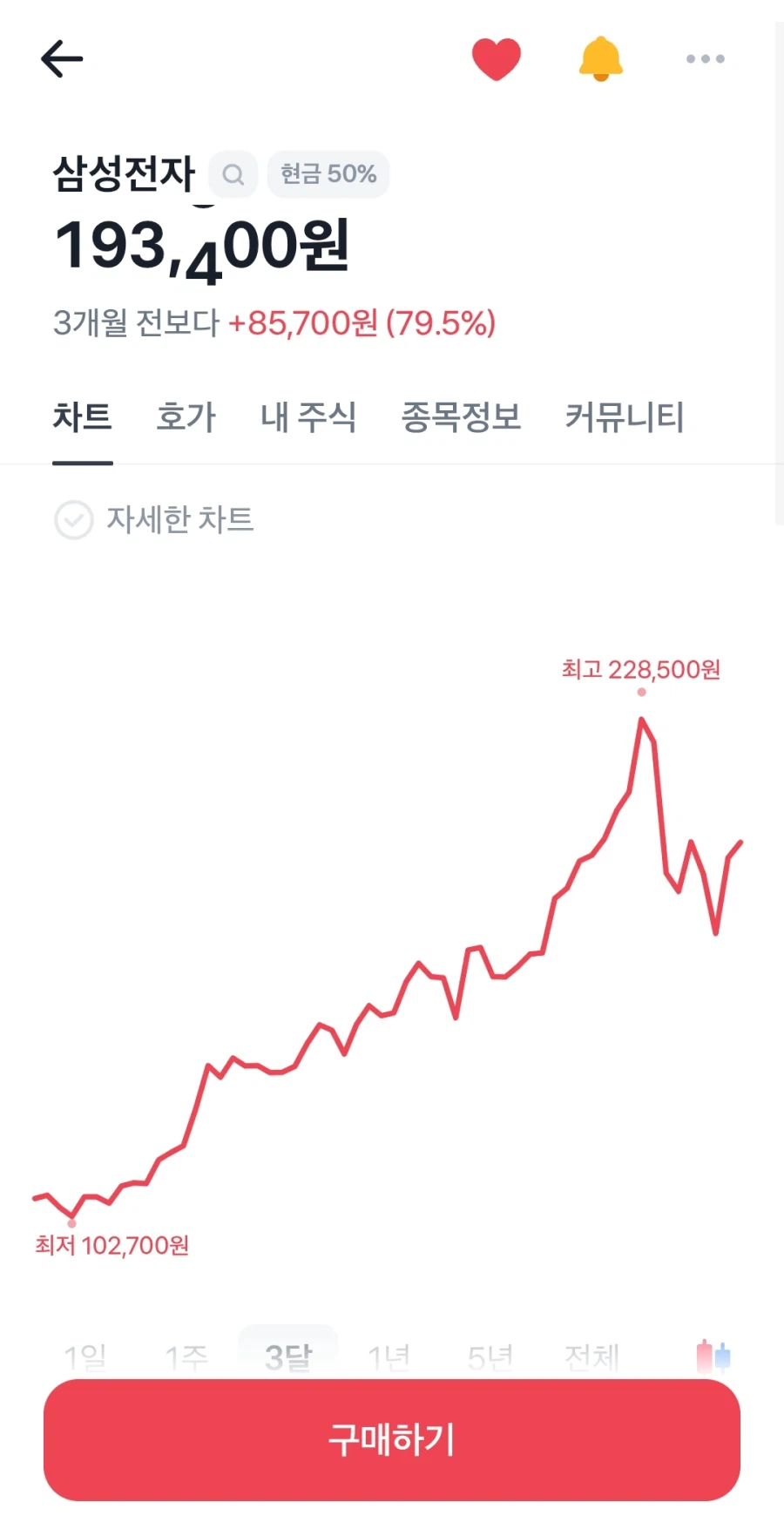Image resolution: width=784 pixels, height=1536 pixels.
Task: Tap the 최고 228,500원 high price marker
Action: pyautogui.click(x=642, y=669)
